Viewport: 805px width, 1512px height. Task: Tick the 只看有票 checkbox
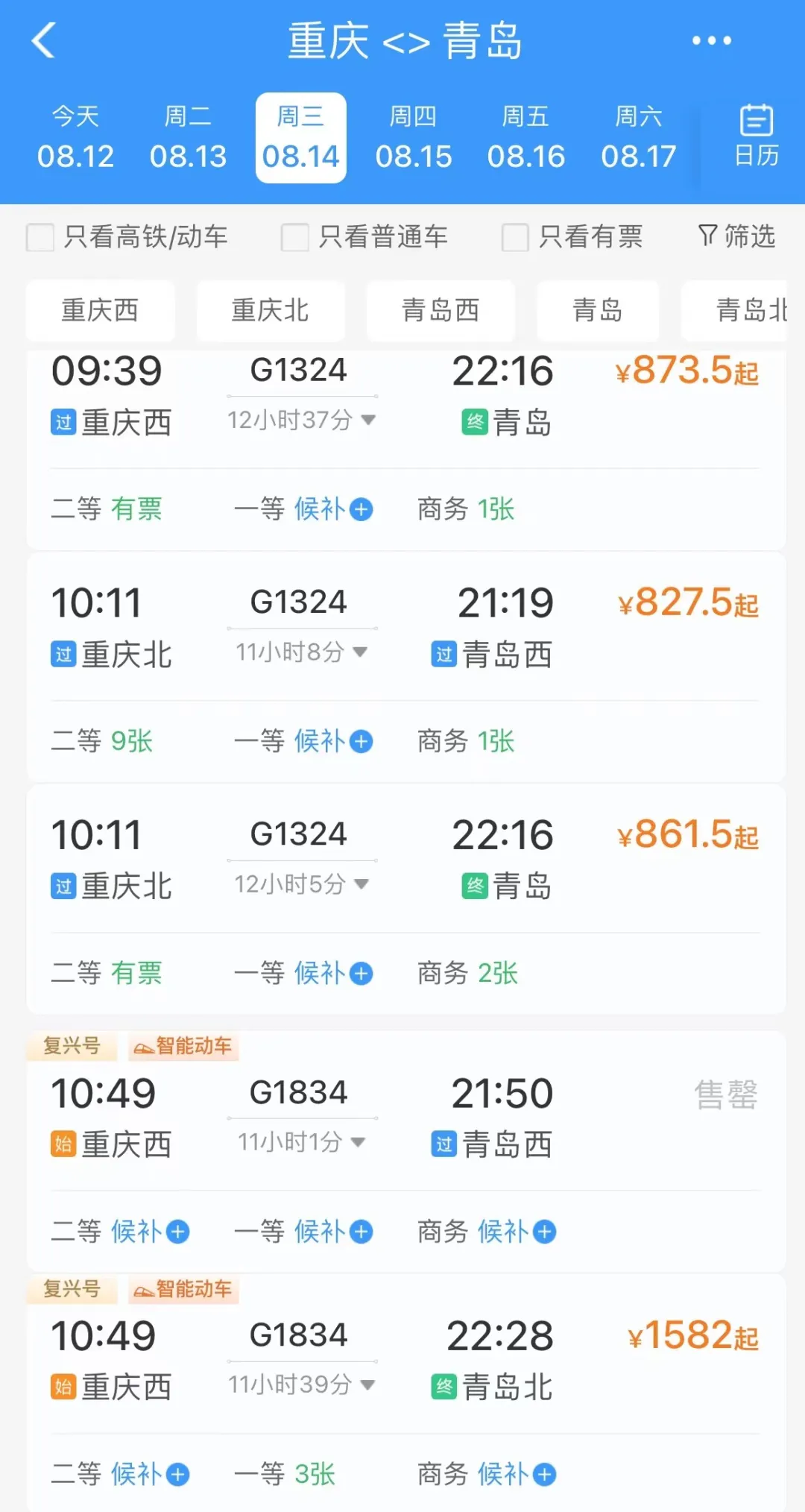572,237
